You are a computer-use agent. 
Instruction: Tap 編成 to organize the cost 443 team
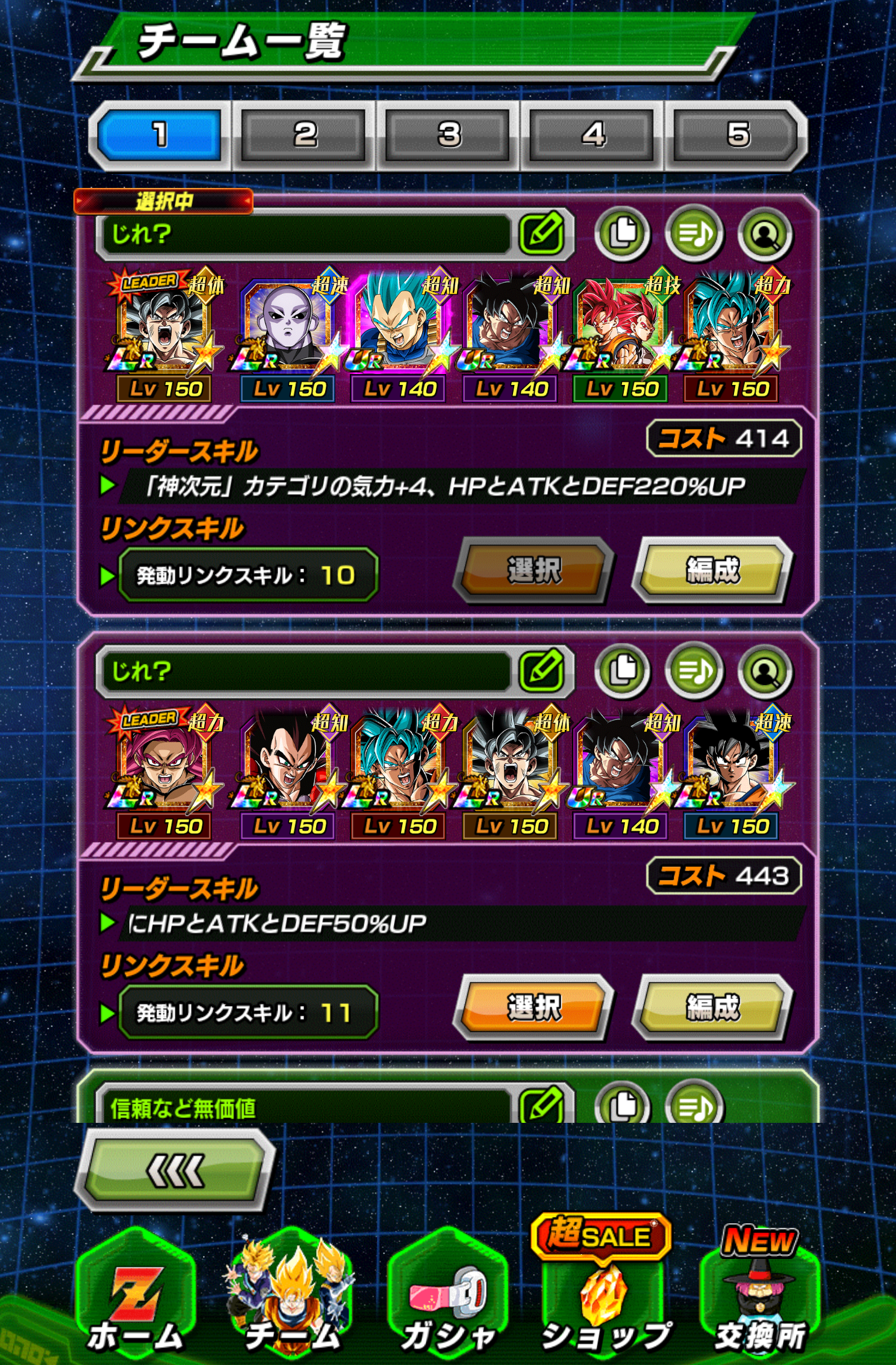point(712,1007)
